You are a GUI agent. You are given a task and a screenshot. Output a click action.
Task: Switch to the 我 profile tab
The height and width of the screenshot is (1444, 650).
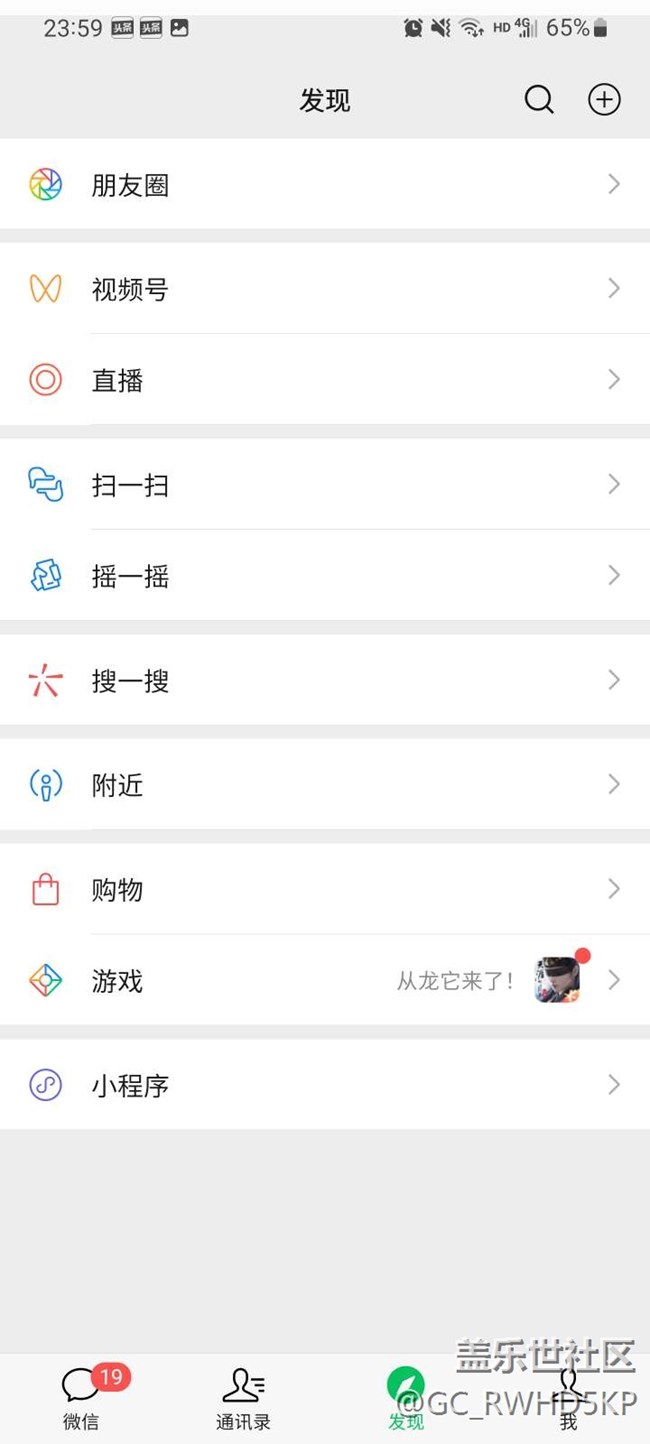pos(569,1398)
